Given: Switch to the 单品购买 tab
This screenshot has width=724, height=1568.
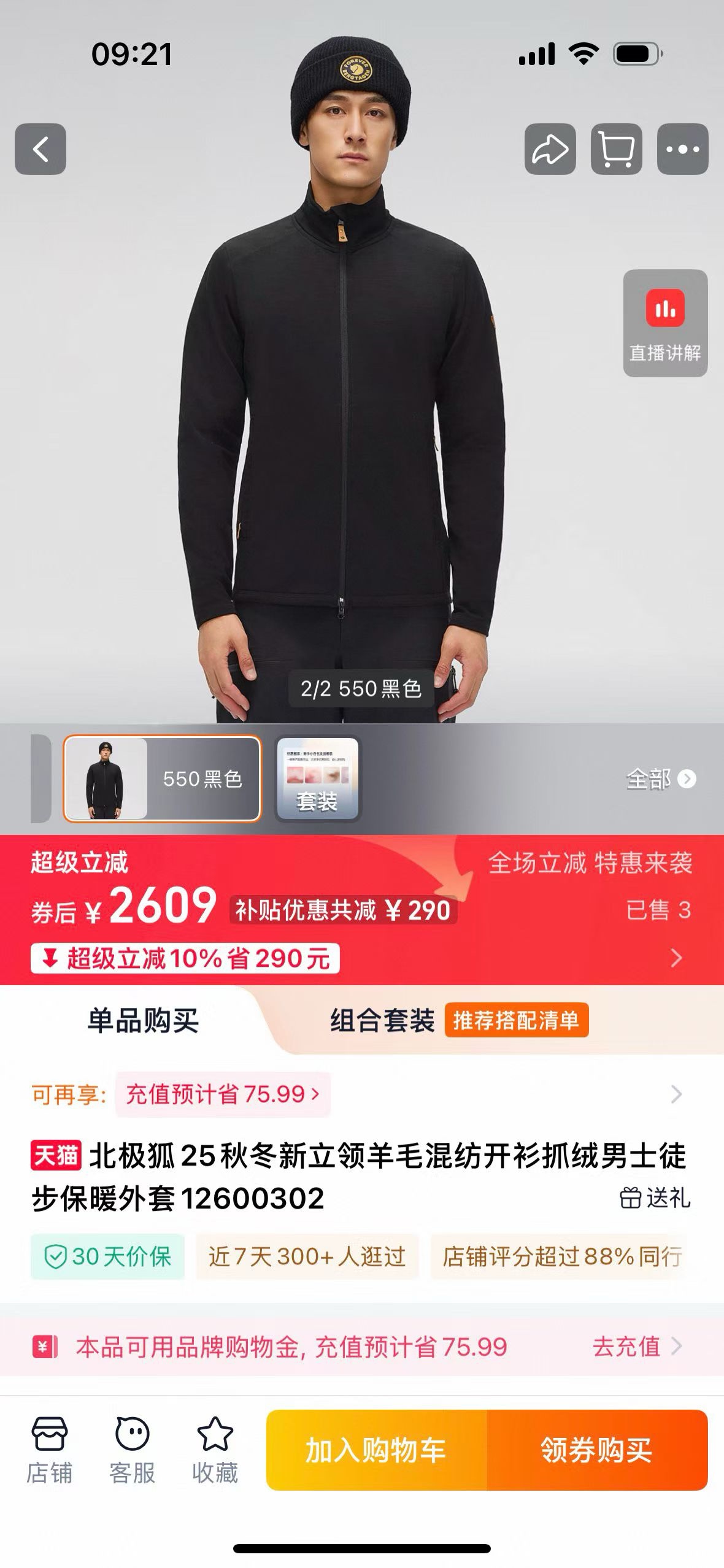Looking at the screenshot, I should [x=143, y=1021].
